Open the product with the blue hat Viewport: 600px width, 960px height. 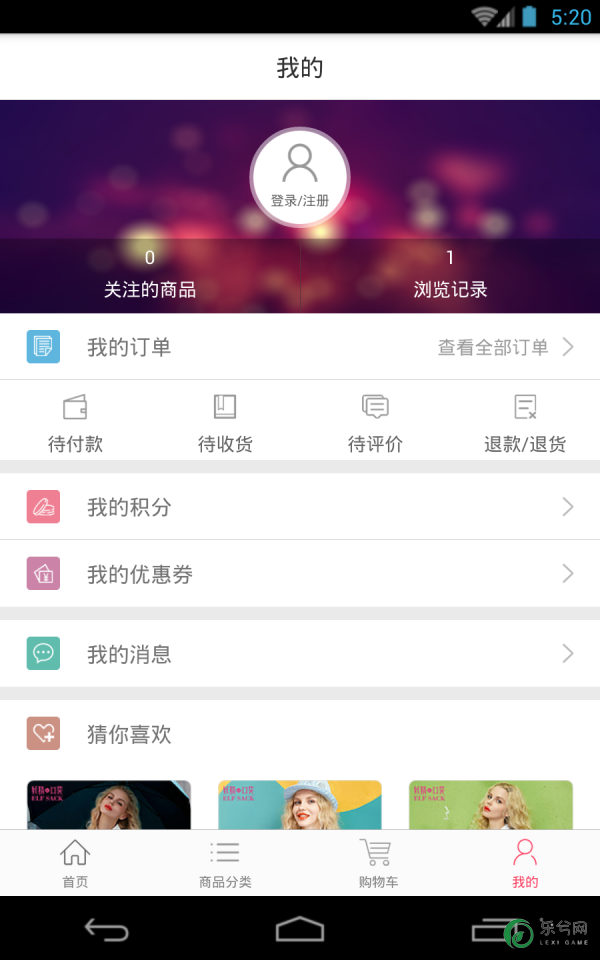300,804
